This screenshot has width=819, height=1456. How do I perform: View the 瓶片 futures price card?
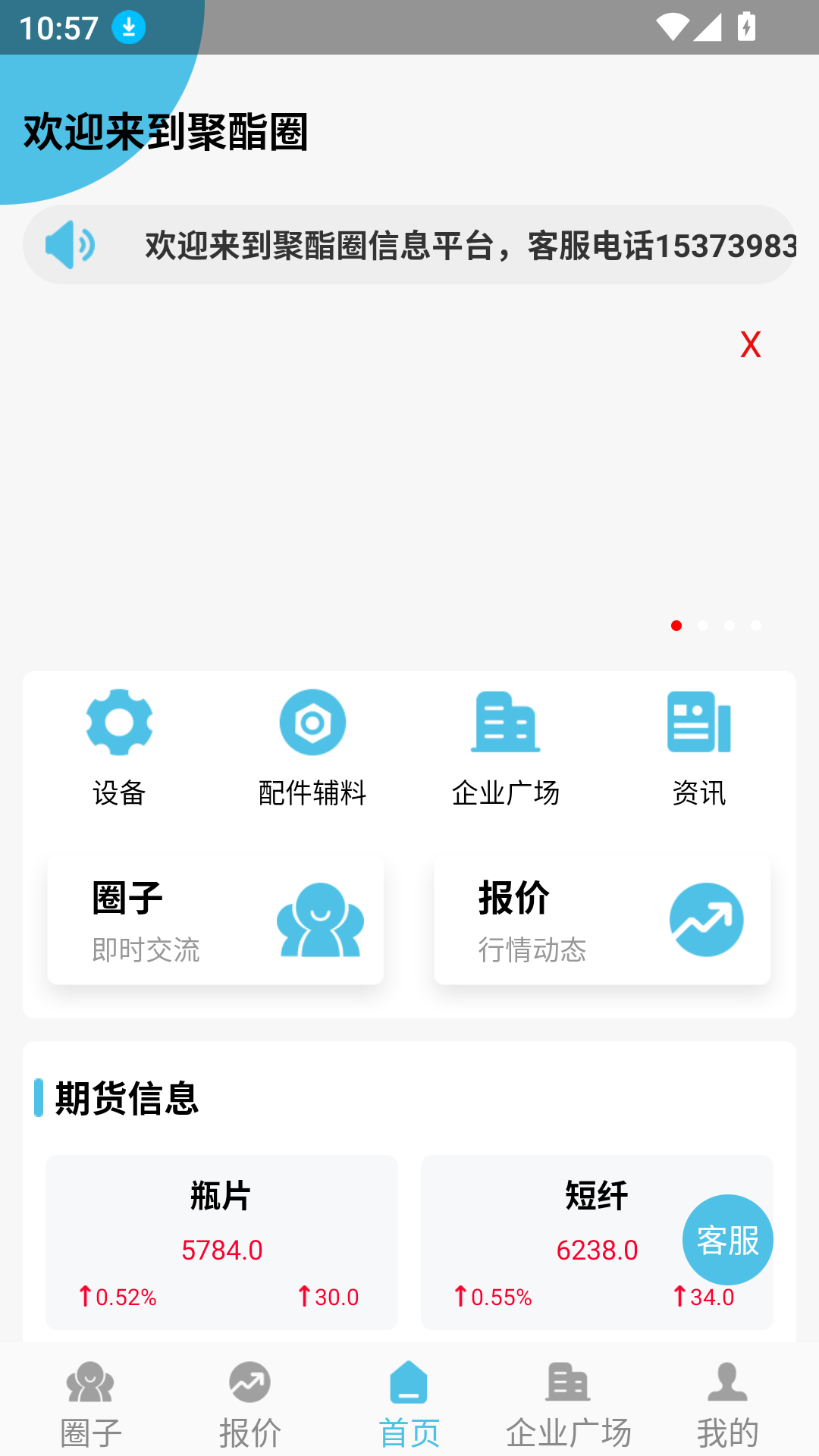click(221, 1242)
